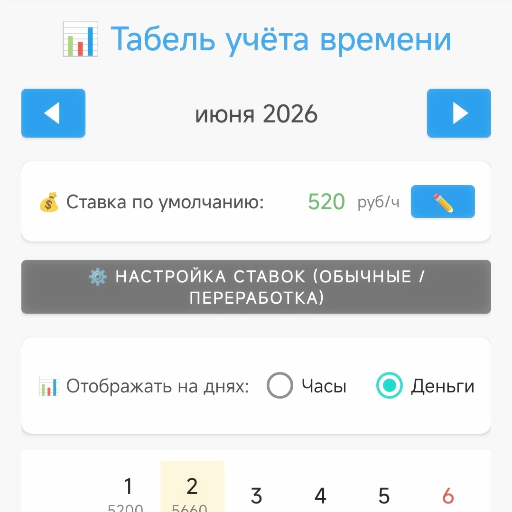Edit the default rate with the pencil button
Screen dimensions: 512x512
(443, 202)
